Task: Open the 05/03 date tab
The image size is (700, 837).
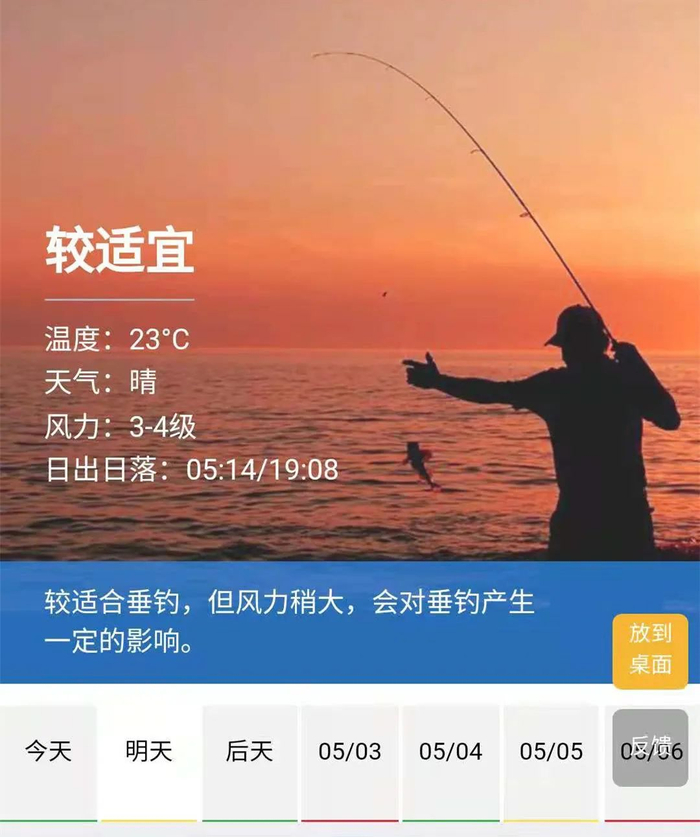Action: 350,751
